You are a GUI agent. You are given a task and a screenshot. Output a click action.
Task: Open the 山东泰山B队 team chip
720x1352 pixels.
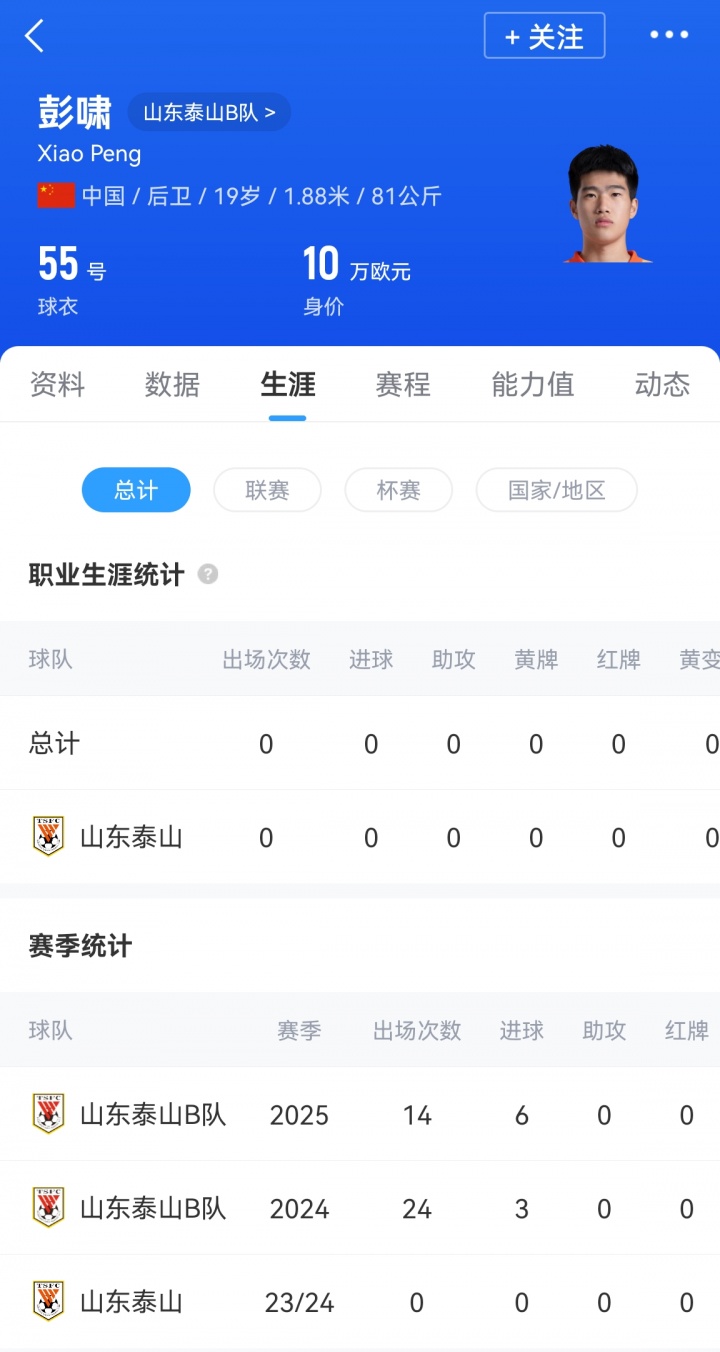coord(209,113)
